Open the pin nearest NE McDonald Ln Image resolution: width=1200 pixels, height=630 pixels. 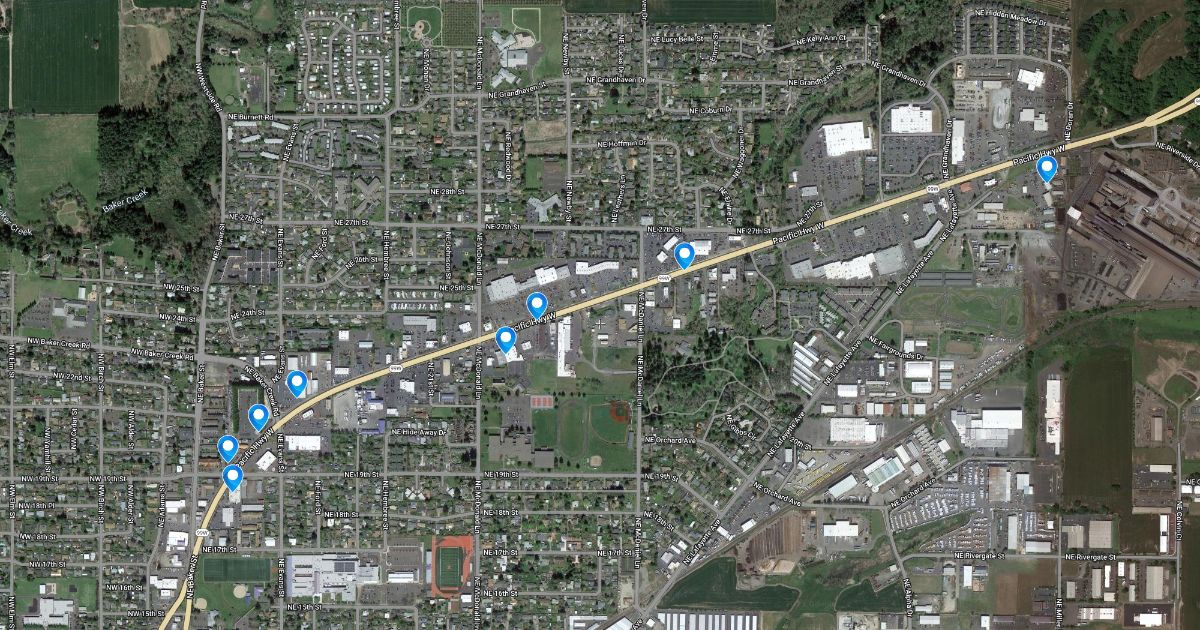pyautogui.click(x=506, y=340)
